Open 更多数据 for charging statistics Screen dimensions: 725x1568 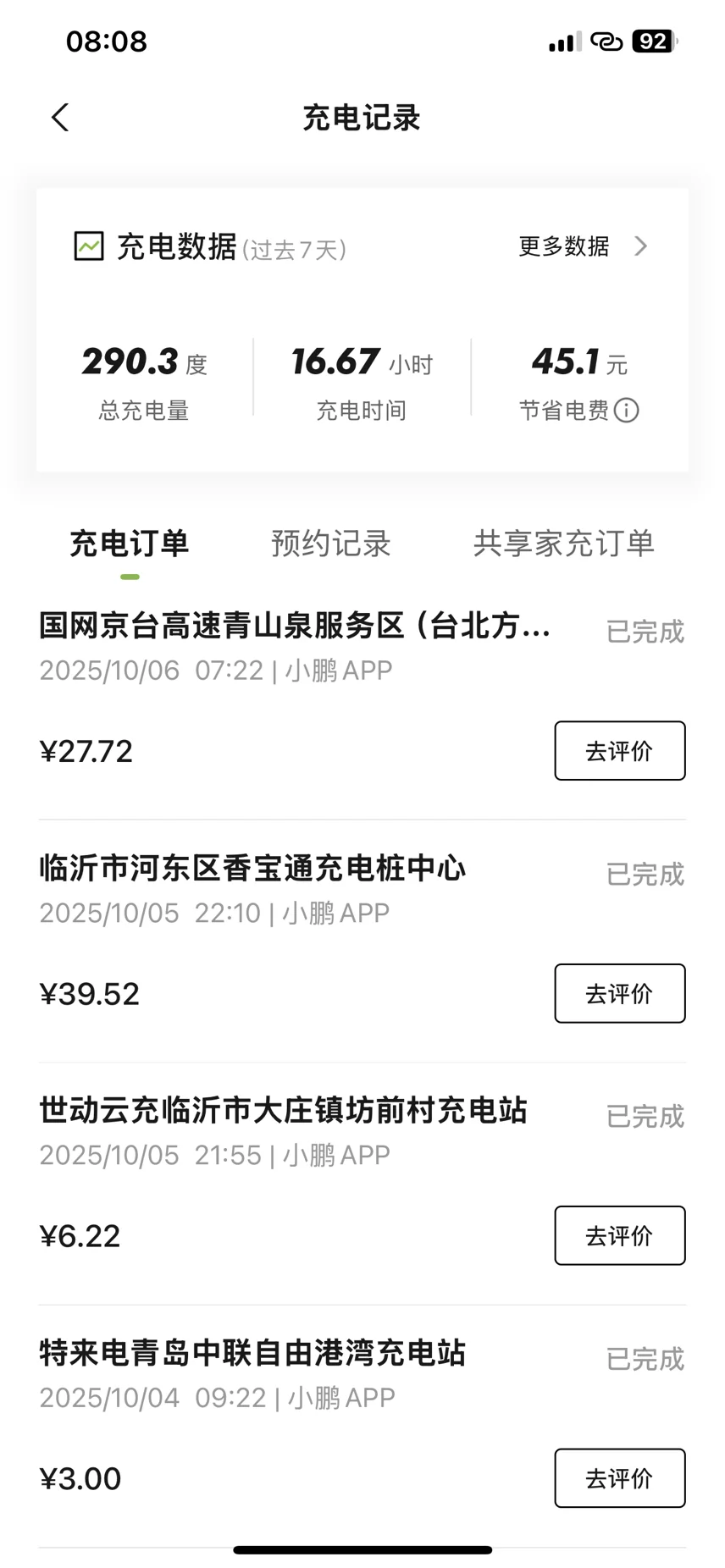coord(583,246)
